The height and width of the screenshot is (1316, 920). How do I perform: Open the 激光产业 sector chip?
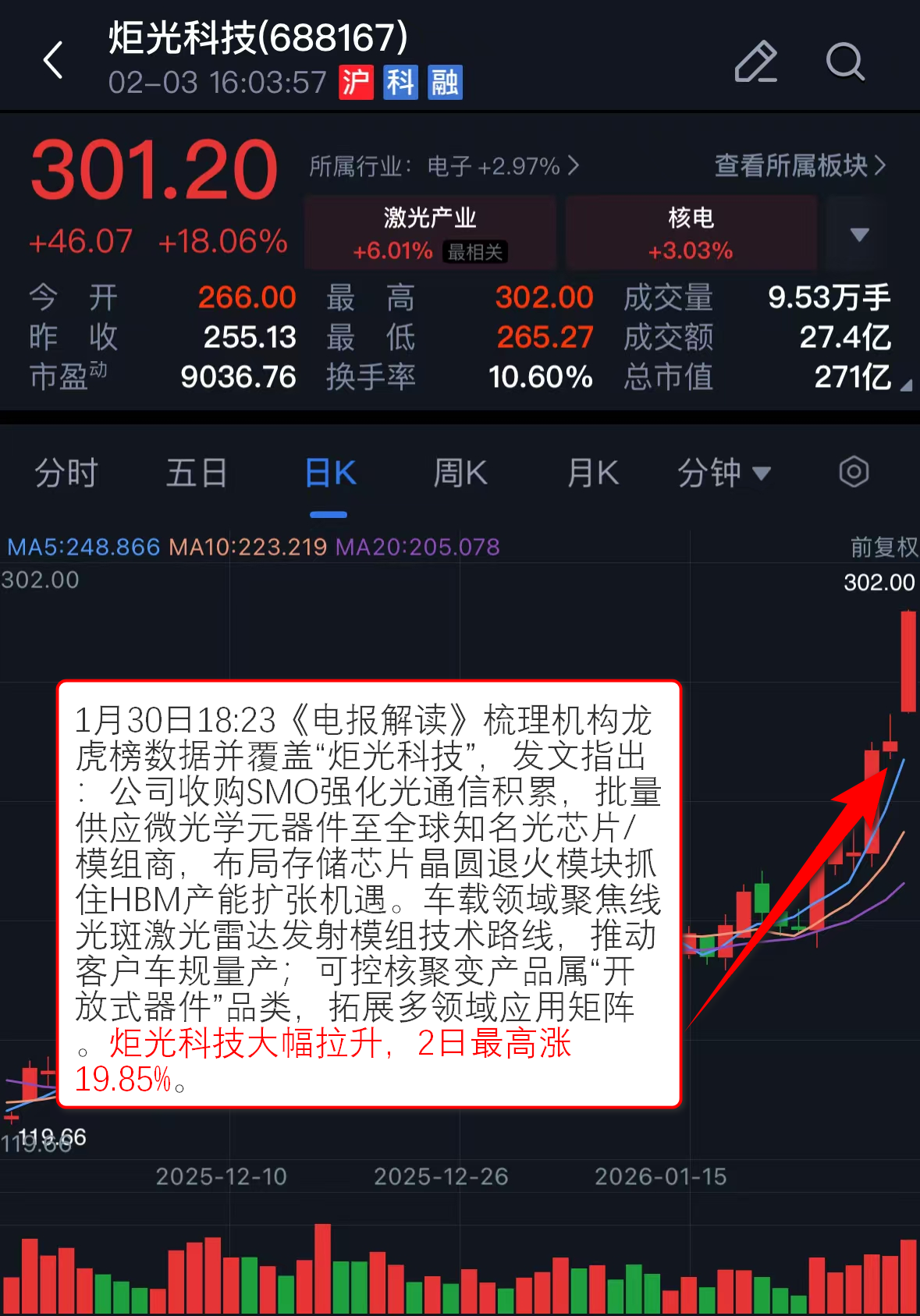coord(430,233)
